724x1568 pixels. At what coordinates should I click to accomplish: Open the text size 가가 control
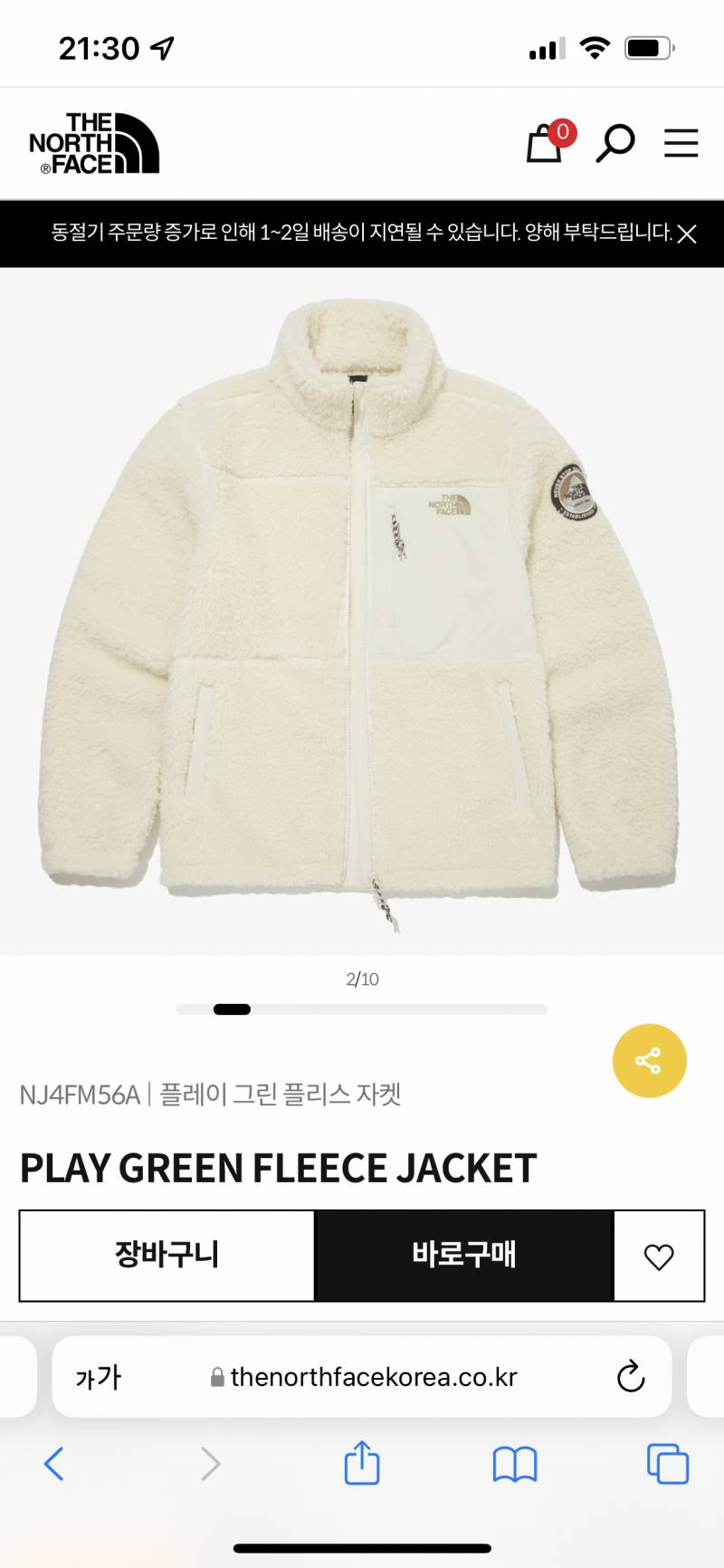(x=97, y=1377)
